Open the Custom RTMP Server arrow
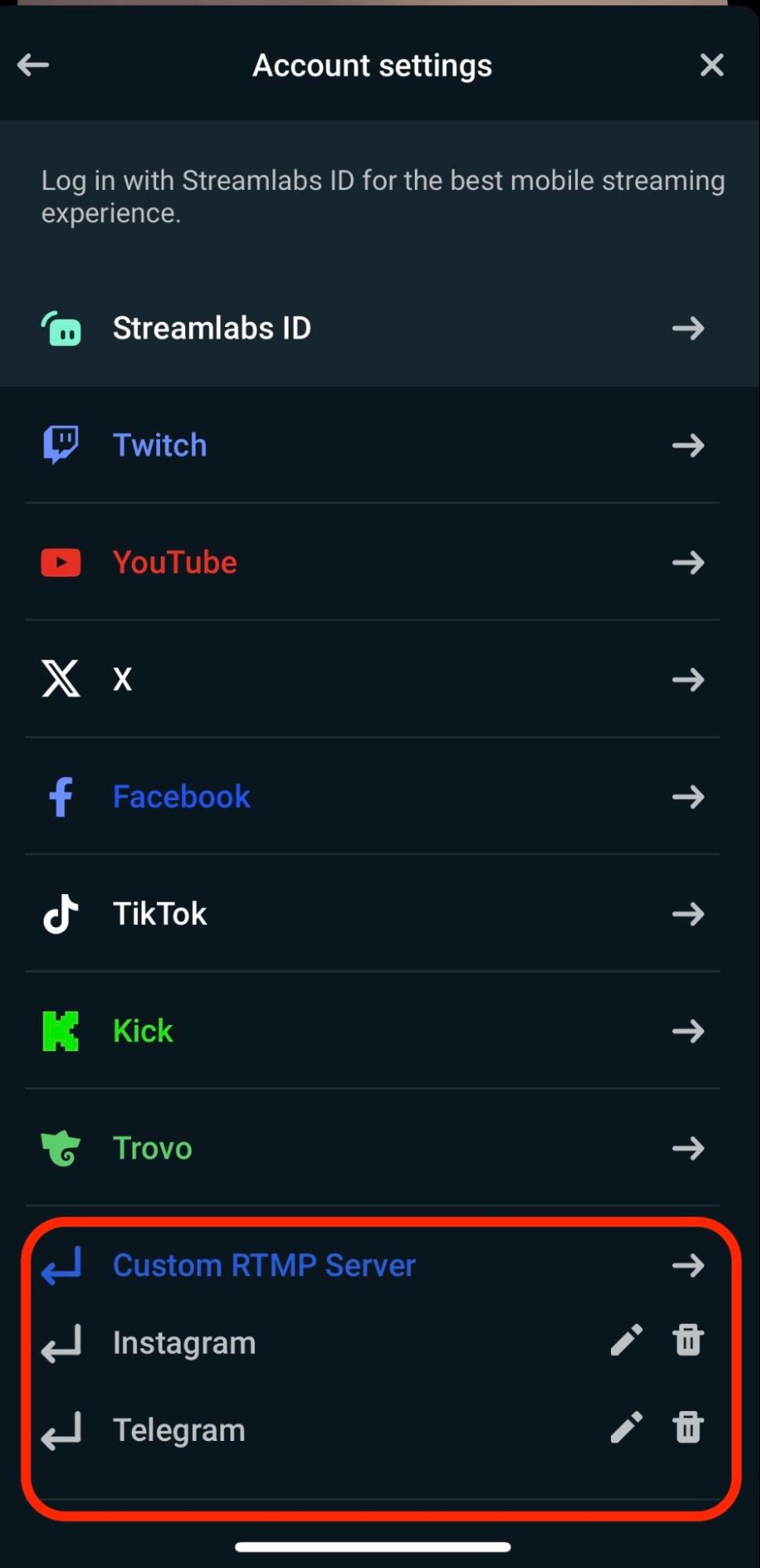This screenshot has width=760, height=1568. tap(687, 1264)
